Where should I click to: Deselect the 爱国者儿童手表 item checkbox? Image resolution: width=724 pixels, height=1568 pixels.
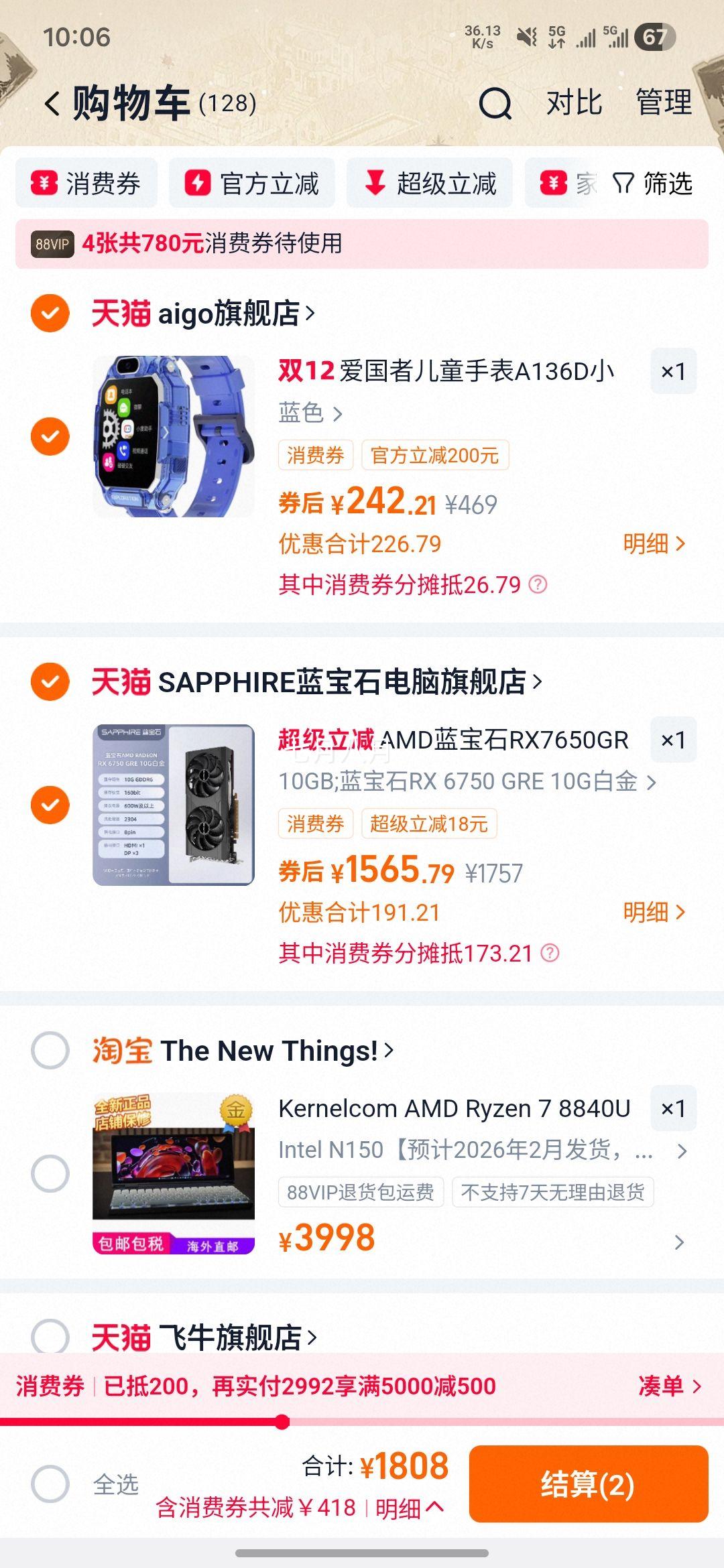point(50,436)
